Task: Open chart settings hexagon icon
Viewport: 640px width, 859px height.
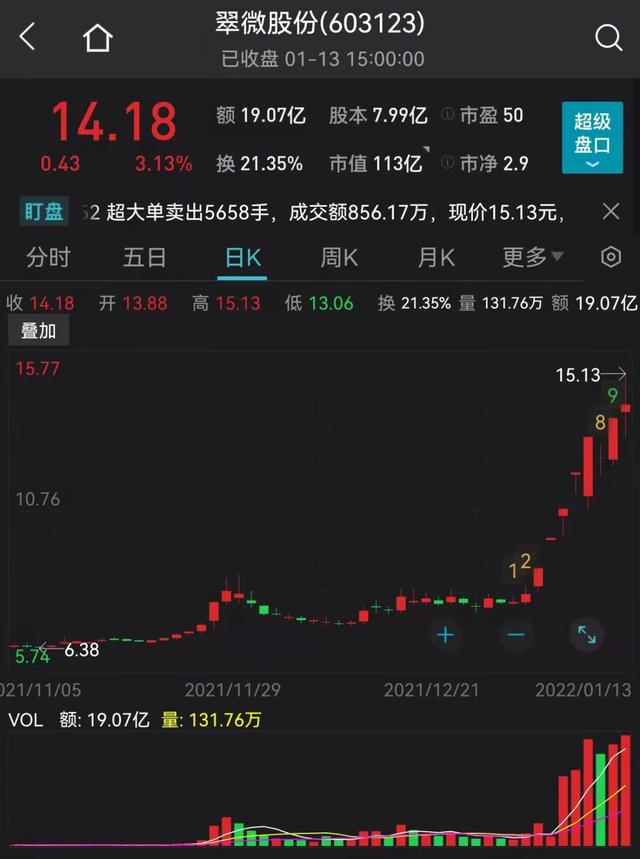Action: click(x=611, y=257)
